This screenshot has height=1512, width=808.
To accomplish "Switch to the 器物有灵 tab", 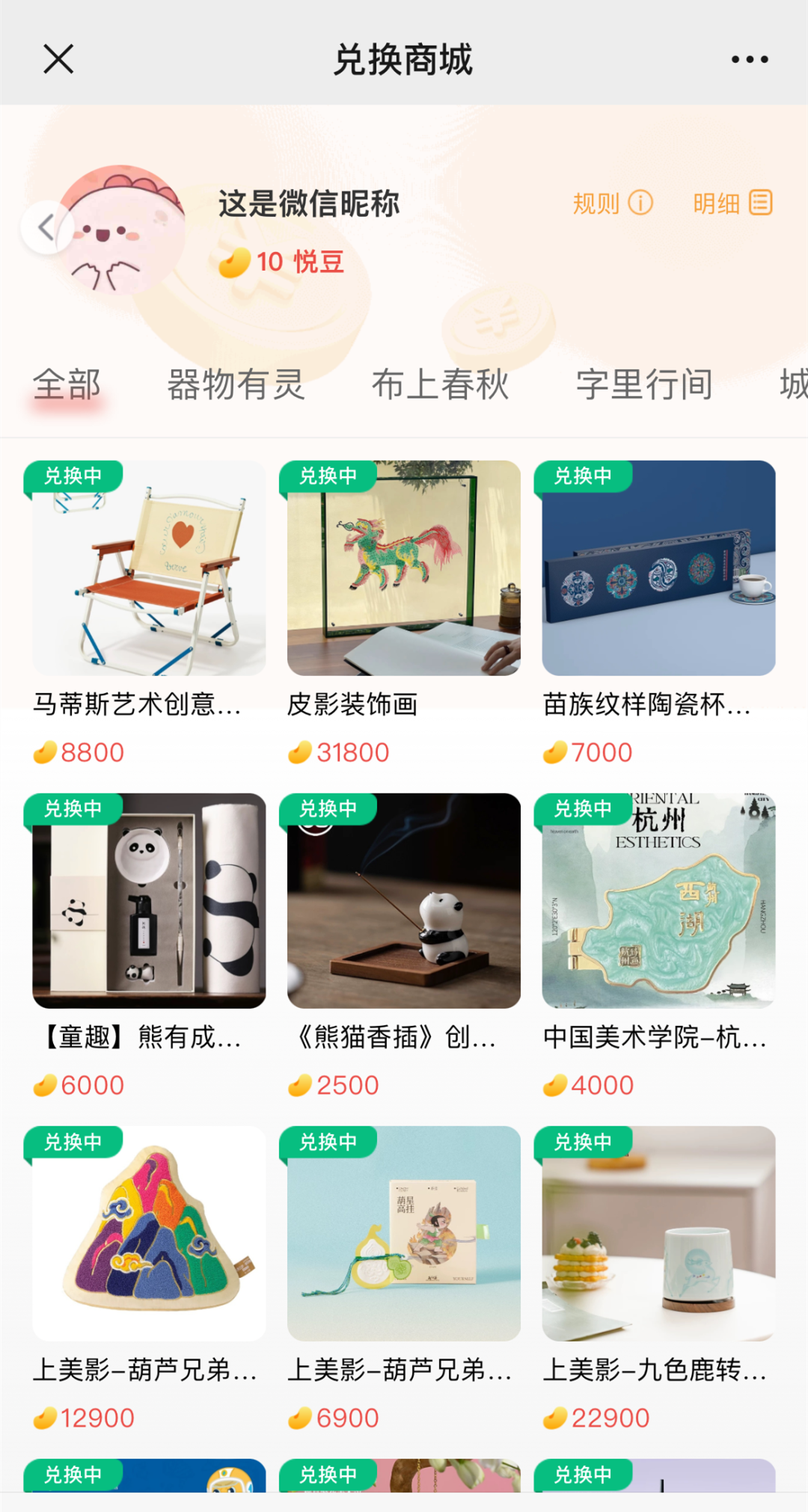I will click(x=236, y=385).
